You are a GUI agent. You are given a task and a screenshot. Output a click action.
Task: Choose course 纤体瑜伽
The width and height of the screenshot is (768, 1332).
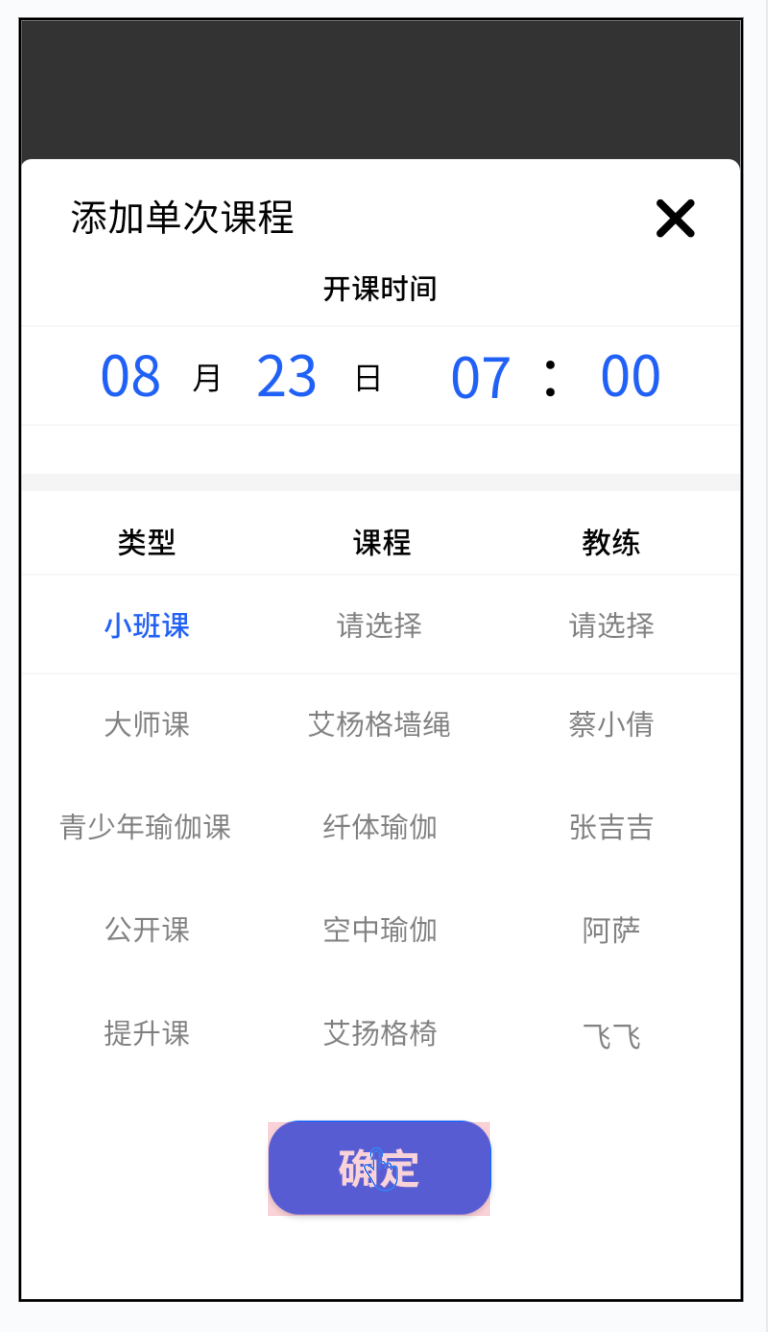380,827
